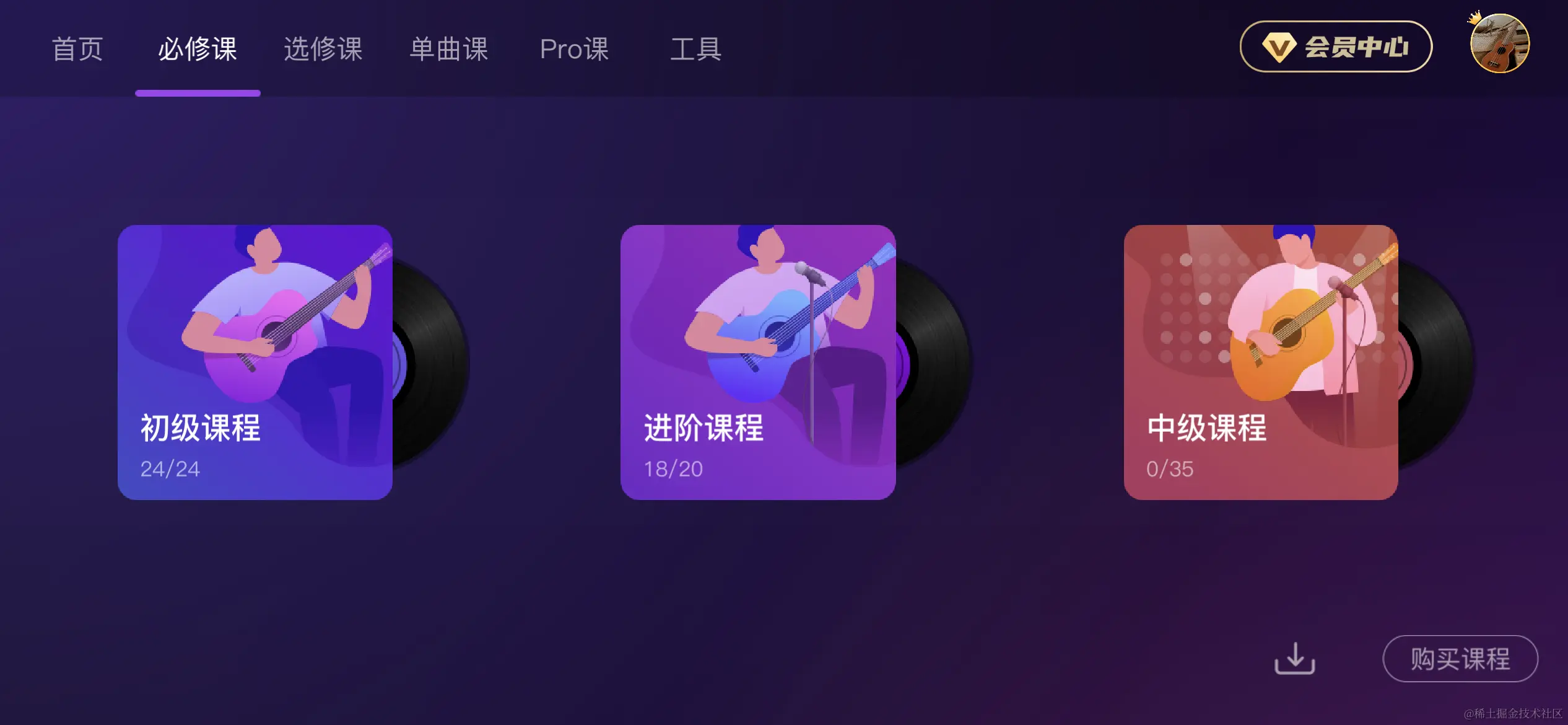Tap the 购买课程 button
The width and height of the screenshot is (1568, 725).
[x=1460, y=658]
